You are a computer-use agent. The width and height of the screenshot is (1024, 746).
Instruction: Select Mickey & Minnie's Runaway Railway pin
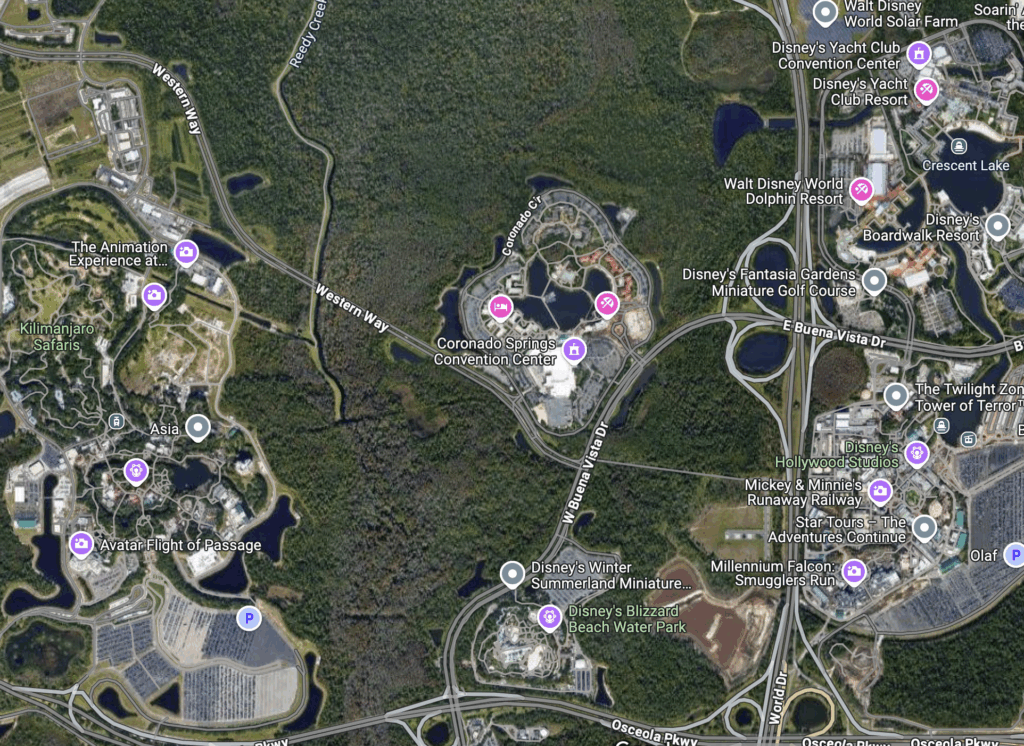pos(880,490)
